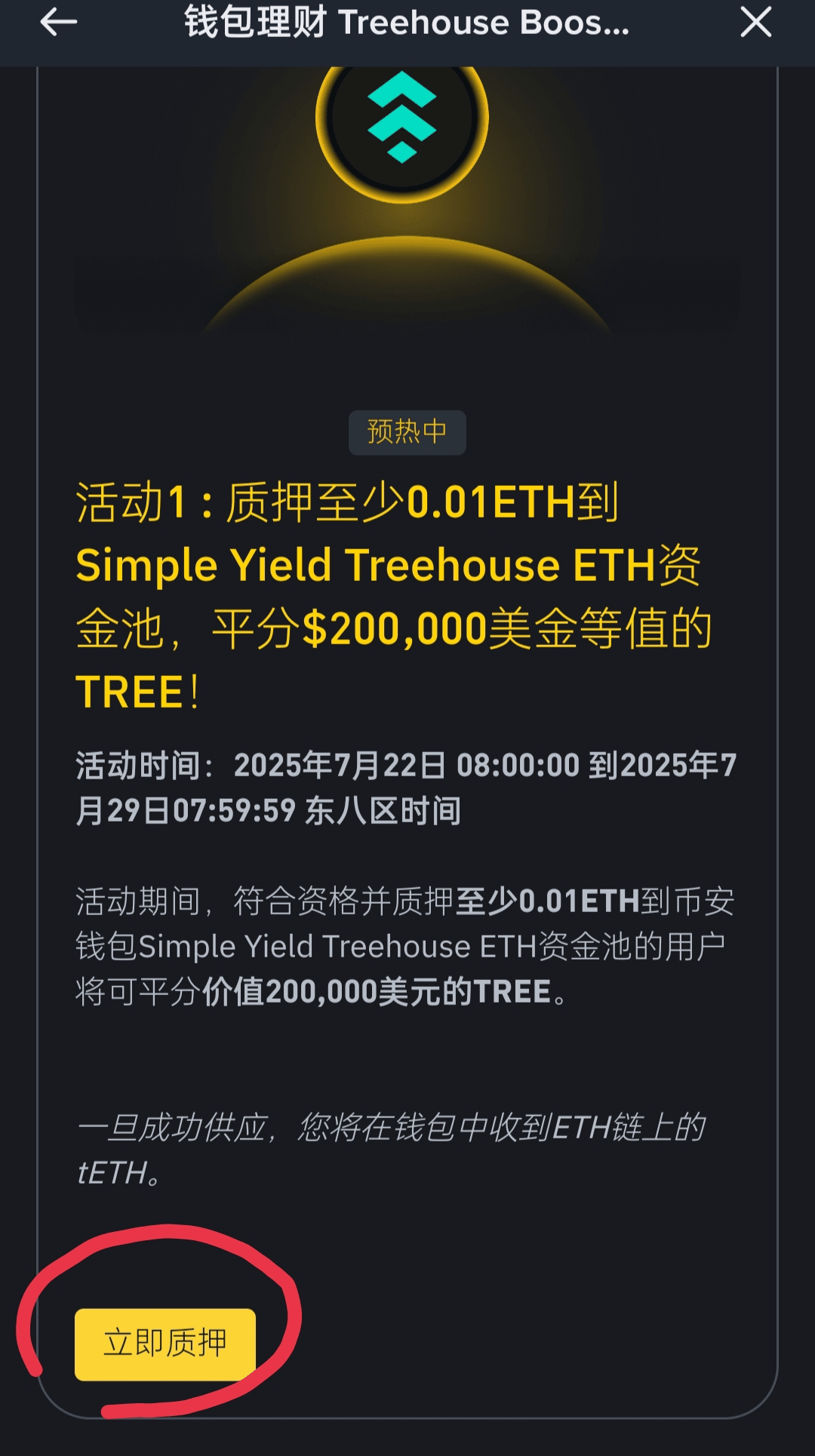Screen dimensions: 815x1456
Task: Close the Treehouse Booster page
Action: (x=755, y=23)
